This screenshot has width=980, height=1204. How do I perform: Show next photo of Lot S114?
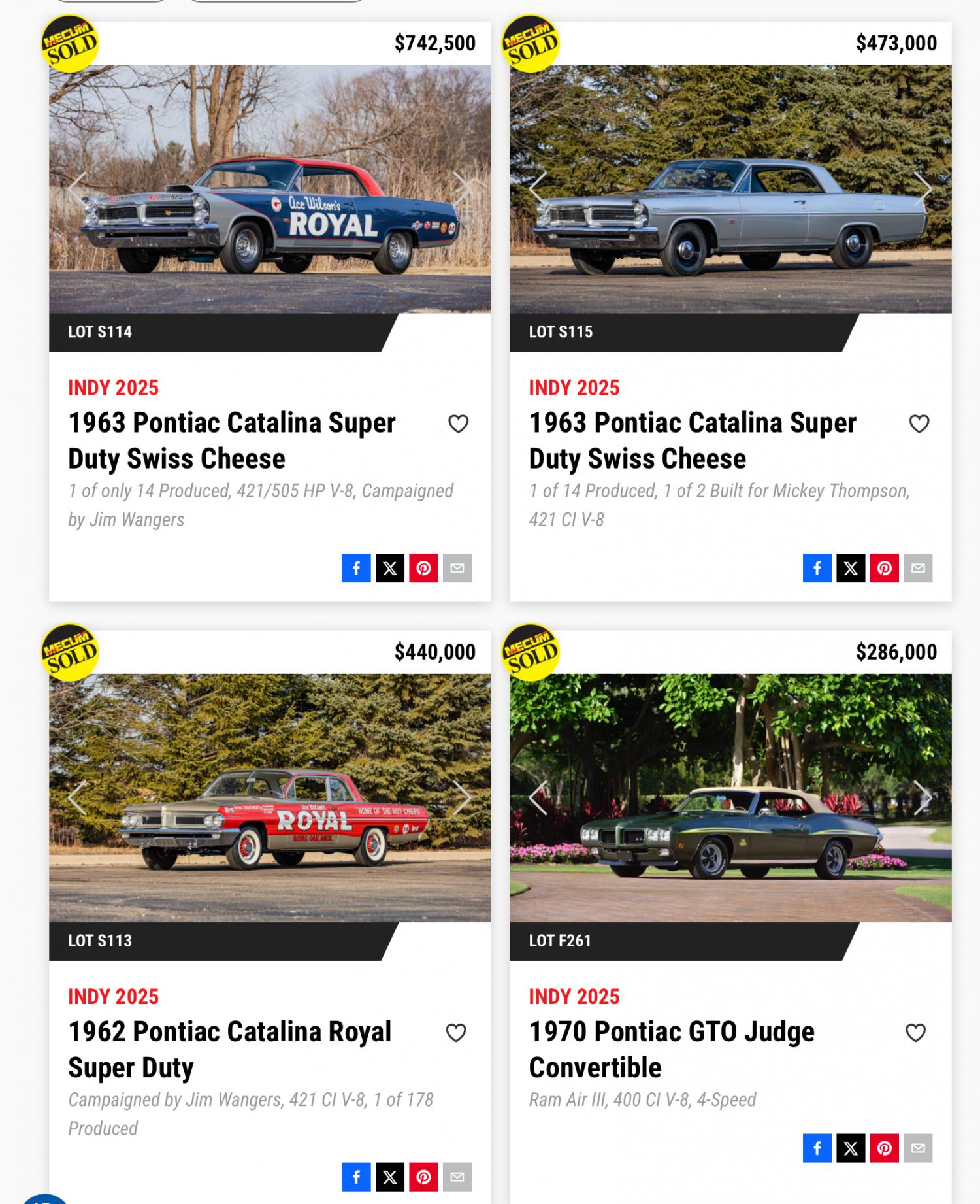pos(461,188)
